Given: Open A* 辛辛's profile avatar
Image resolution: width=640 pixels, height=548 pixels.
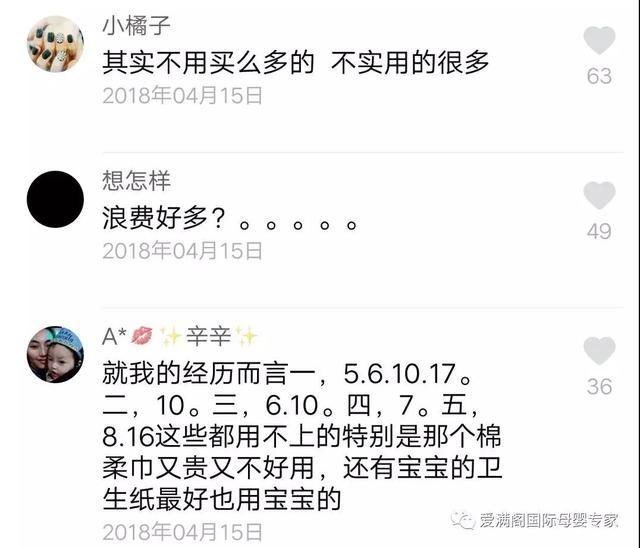Looking at the screenshot, I should pyautogui.click(x=55, y=353).
